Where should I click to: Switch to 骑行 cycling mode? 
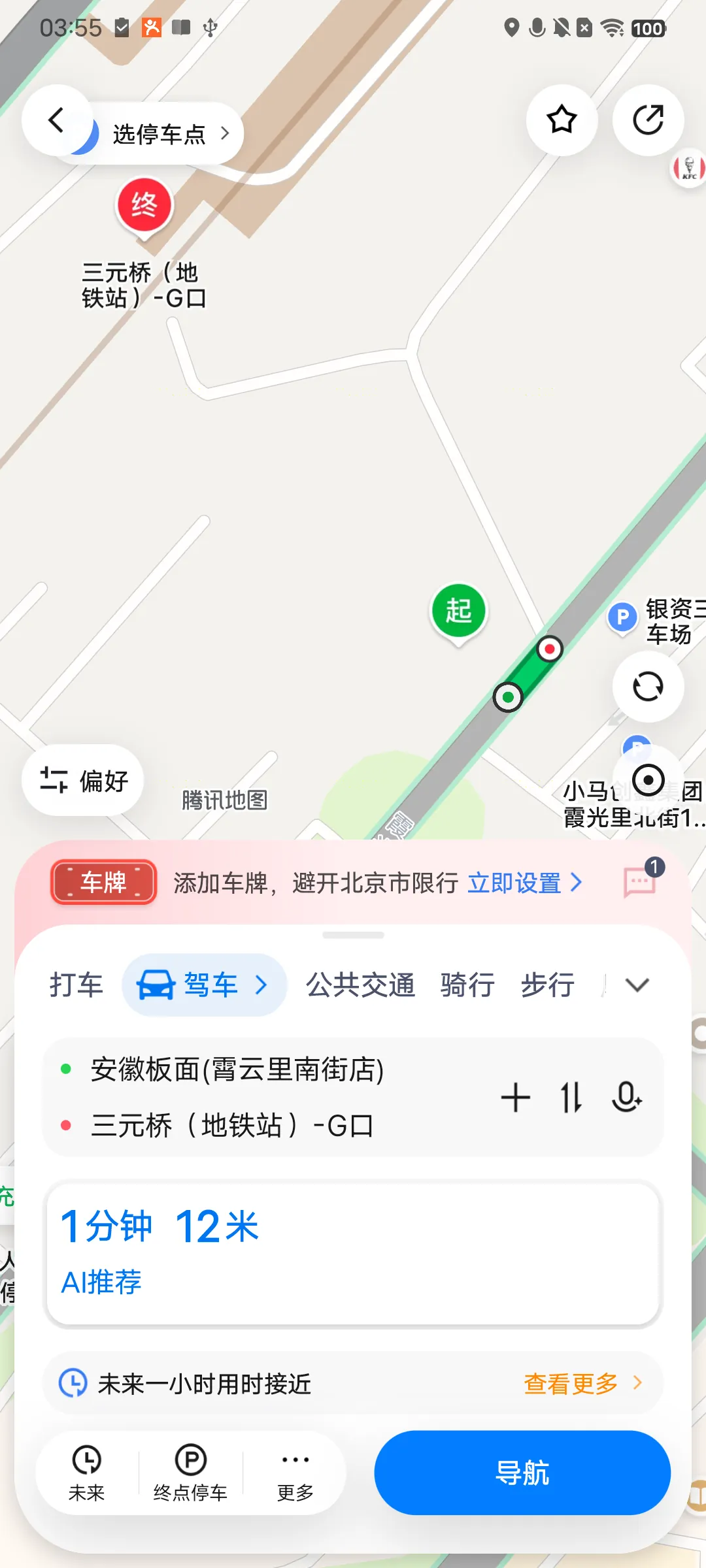point(467,985)
